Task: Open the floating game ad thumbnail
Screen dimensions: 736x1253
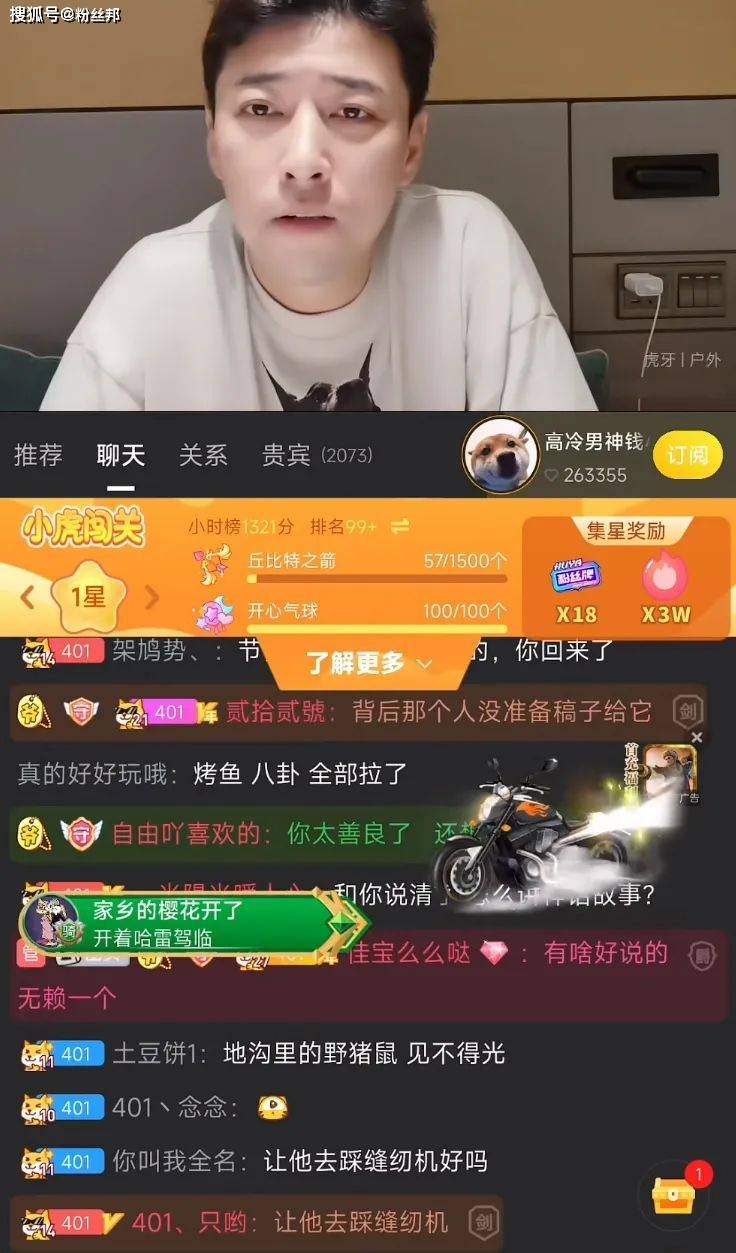Action: click(x=668, y=771)
